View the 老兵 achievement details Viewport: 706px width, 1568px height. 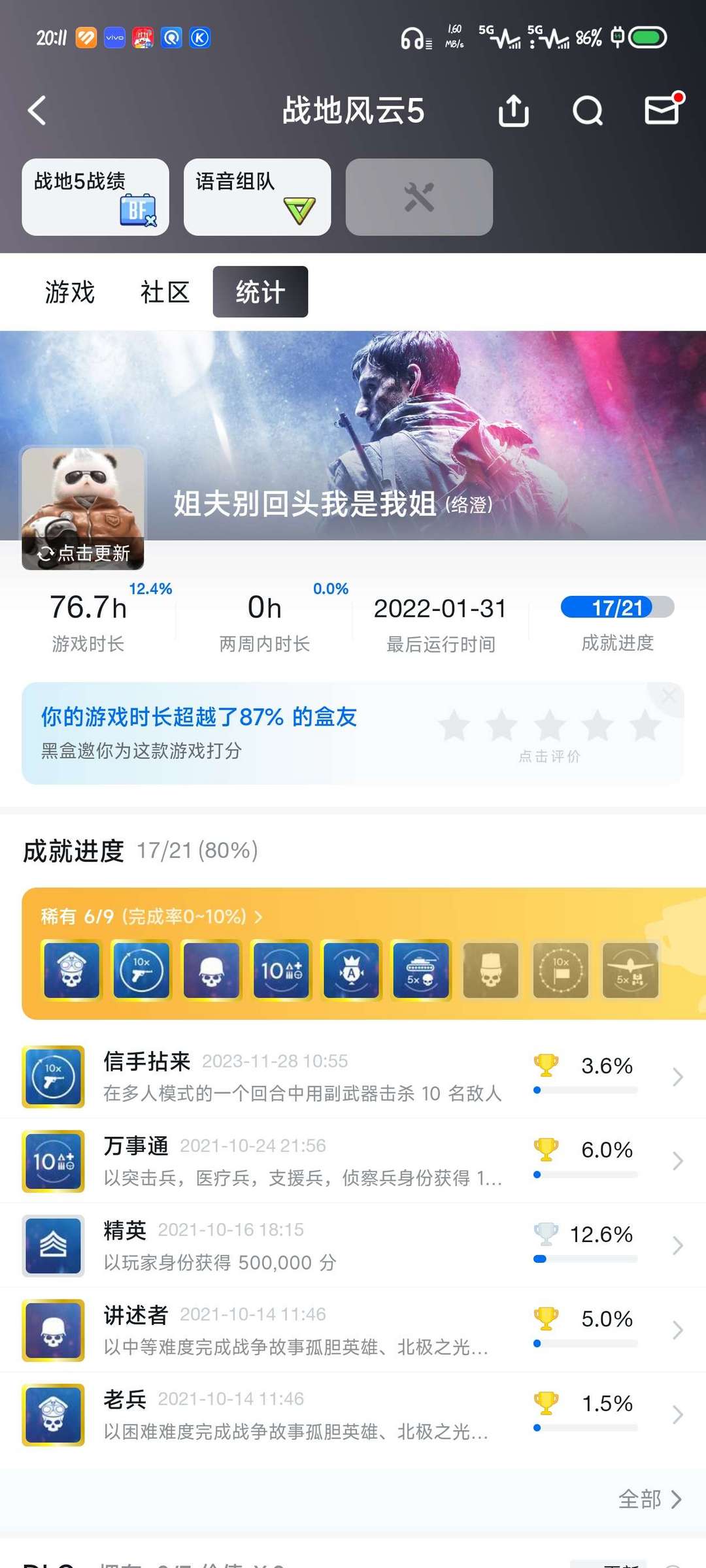pyautogui.click(x=353, y=1414)
